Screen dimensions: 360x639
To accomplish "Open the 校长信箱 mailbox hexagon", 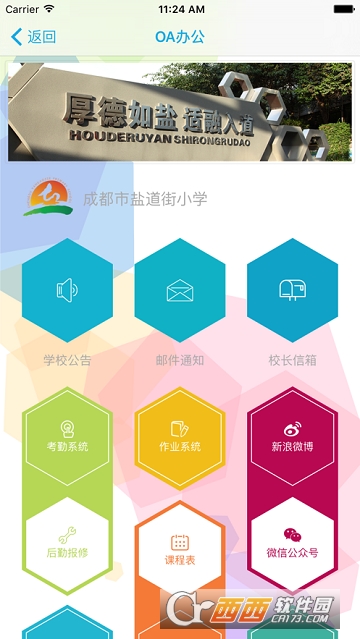I will click(292, 290).
